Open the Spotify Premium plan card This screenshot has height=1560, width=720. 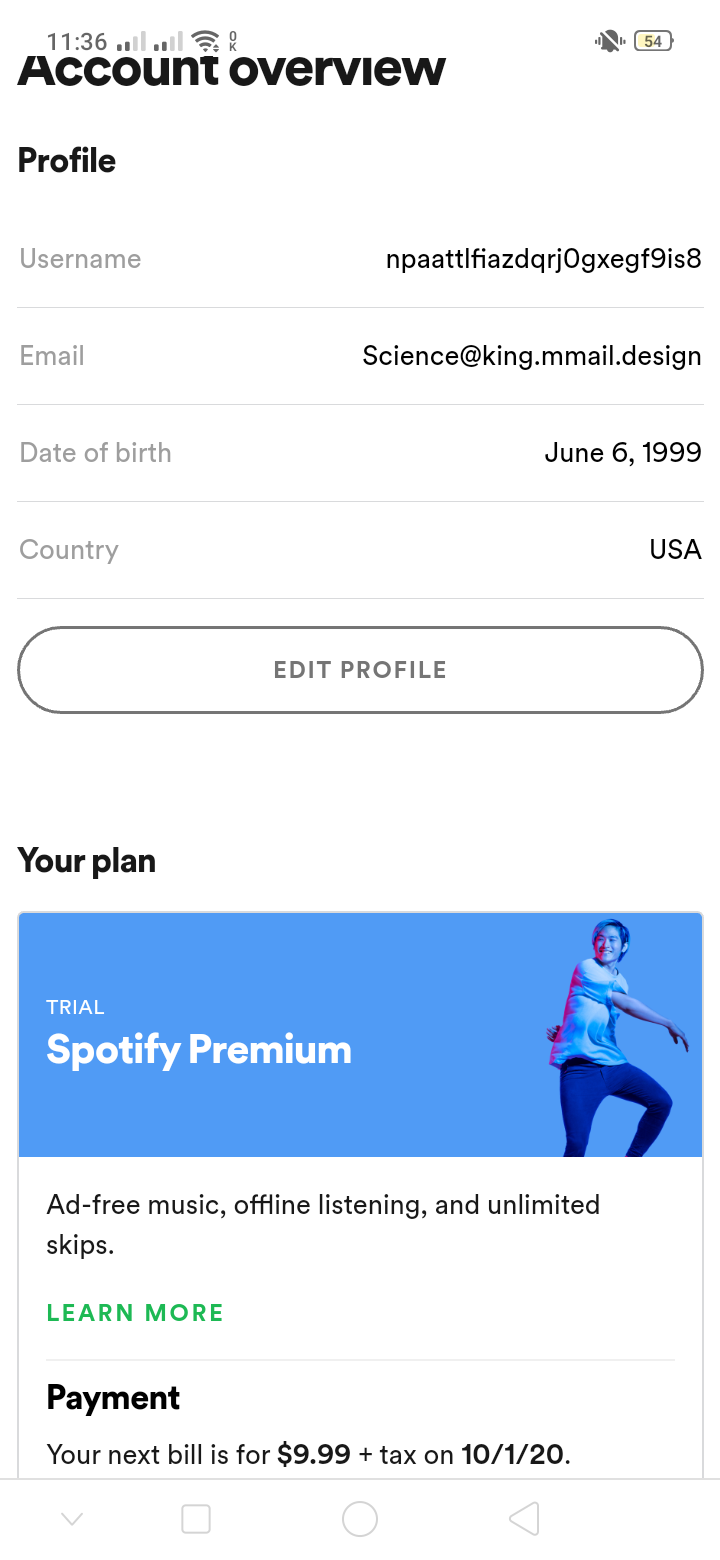pos(360,1035)
